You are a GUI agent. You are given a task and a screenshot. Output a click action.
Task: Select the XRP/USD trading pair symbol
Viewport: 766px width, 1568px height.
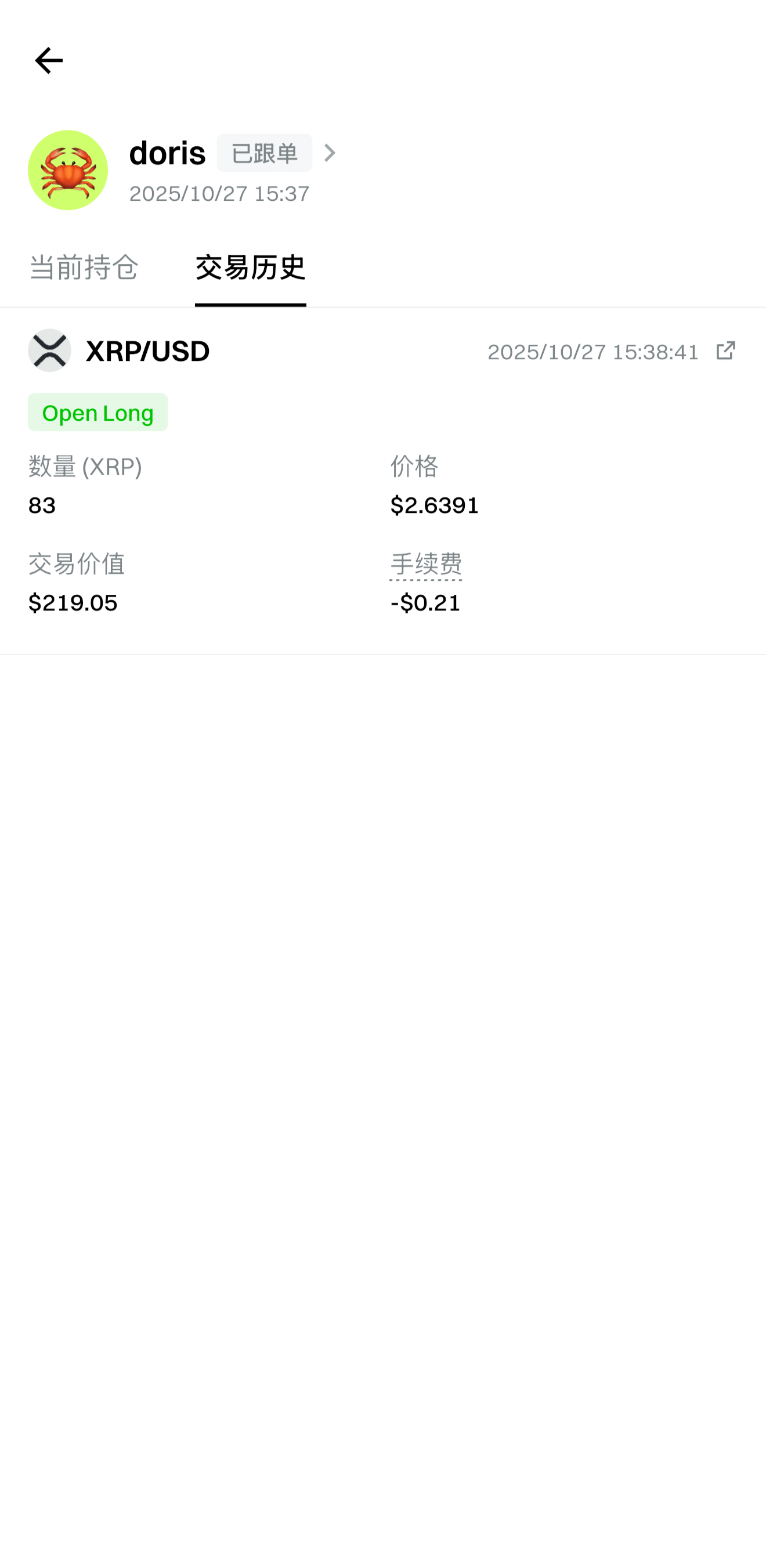tap(147, 350)
